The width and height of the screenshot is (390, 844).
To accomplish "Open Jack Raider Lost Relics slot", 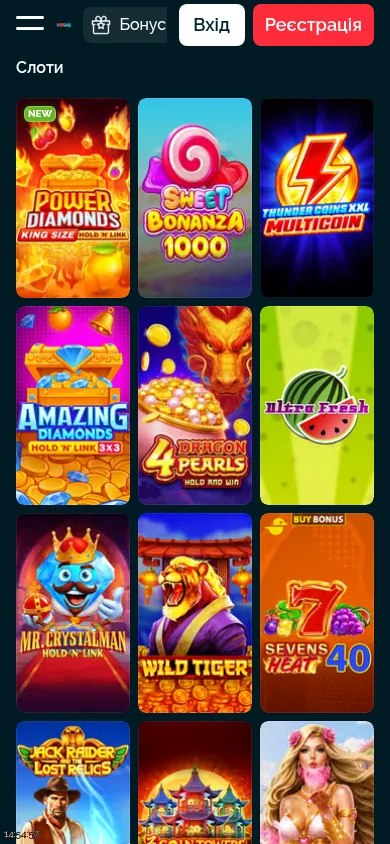I will click(73, 783).
